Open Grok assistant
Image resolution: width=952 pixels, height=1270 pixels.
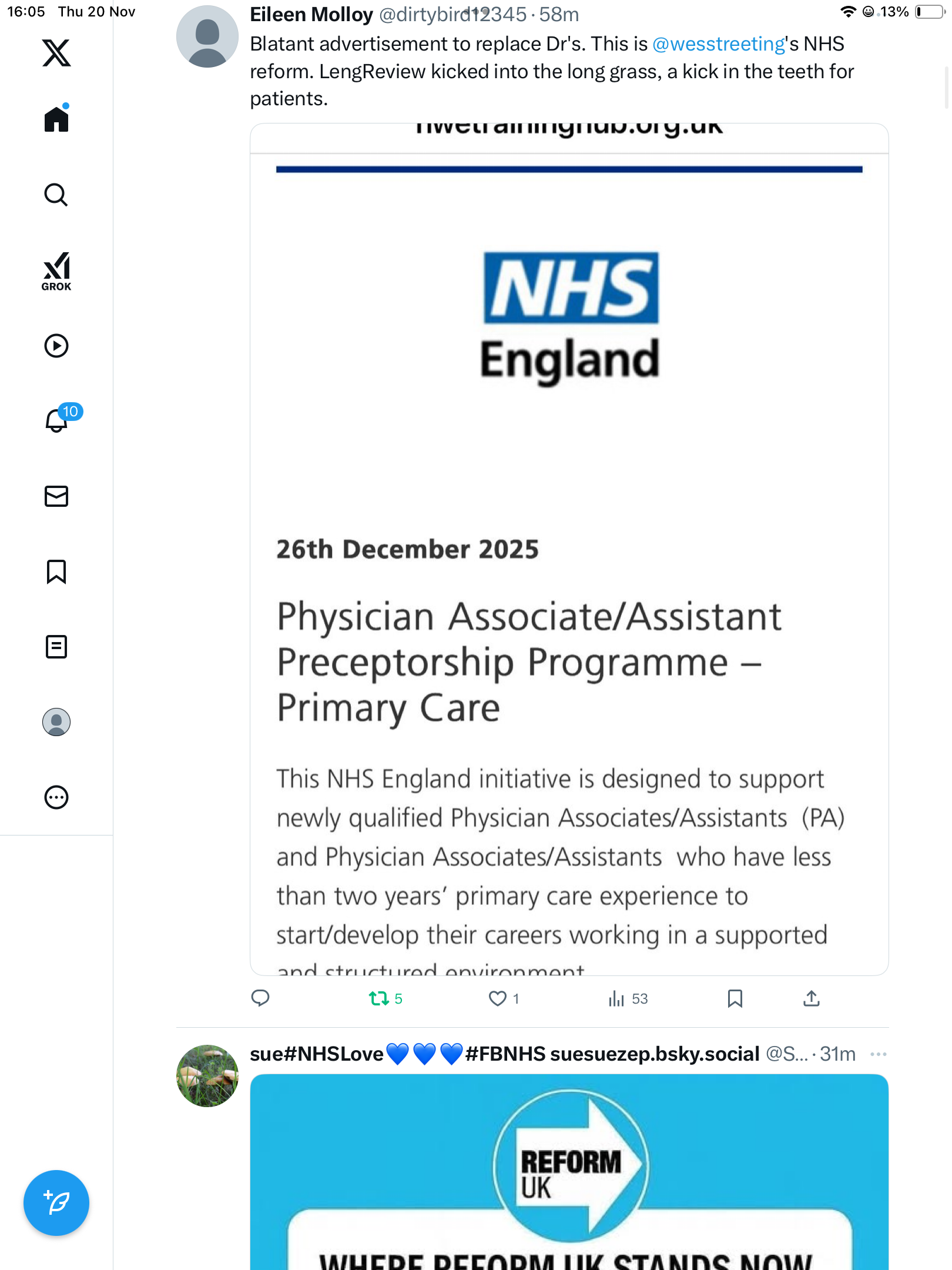pyautogui.click(x=56, y=271)
